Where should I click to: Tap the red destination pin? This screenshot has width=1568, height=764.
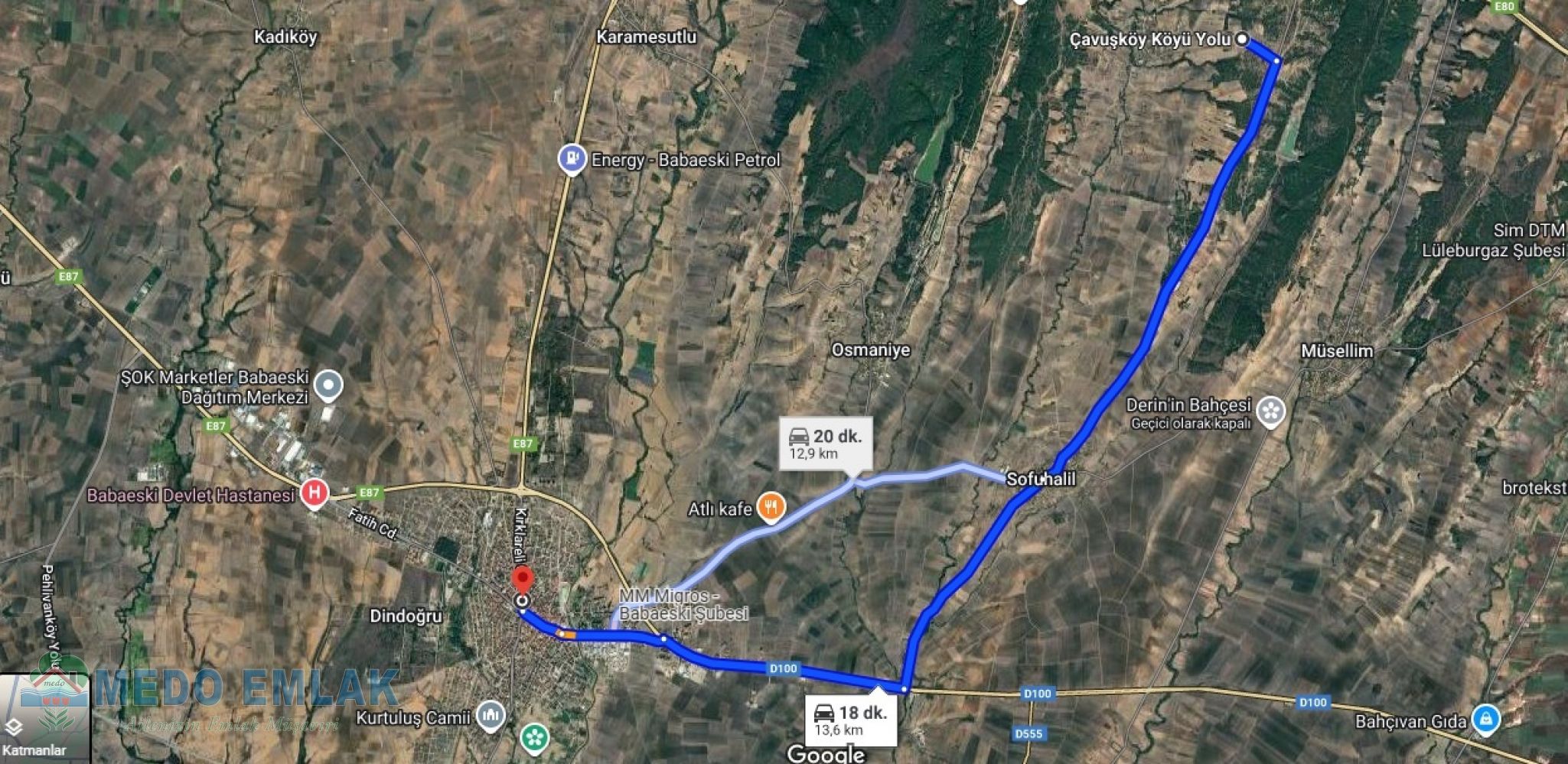point(522,580)
